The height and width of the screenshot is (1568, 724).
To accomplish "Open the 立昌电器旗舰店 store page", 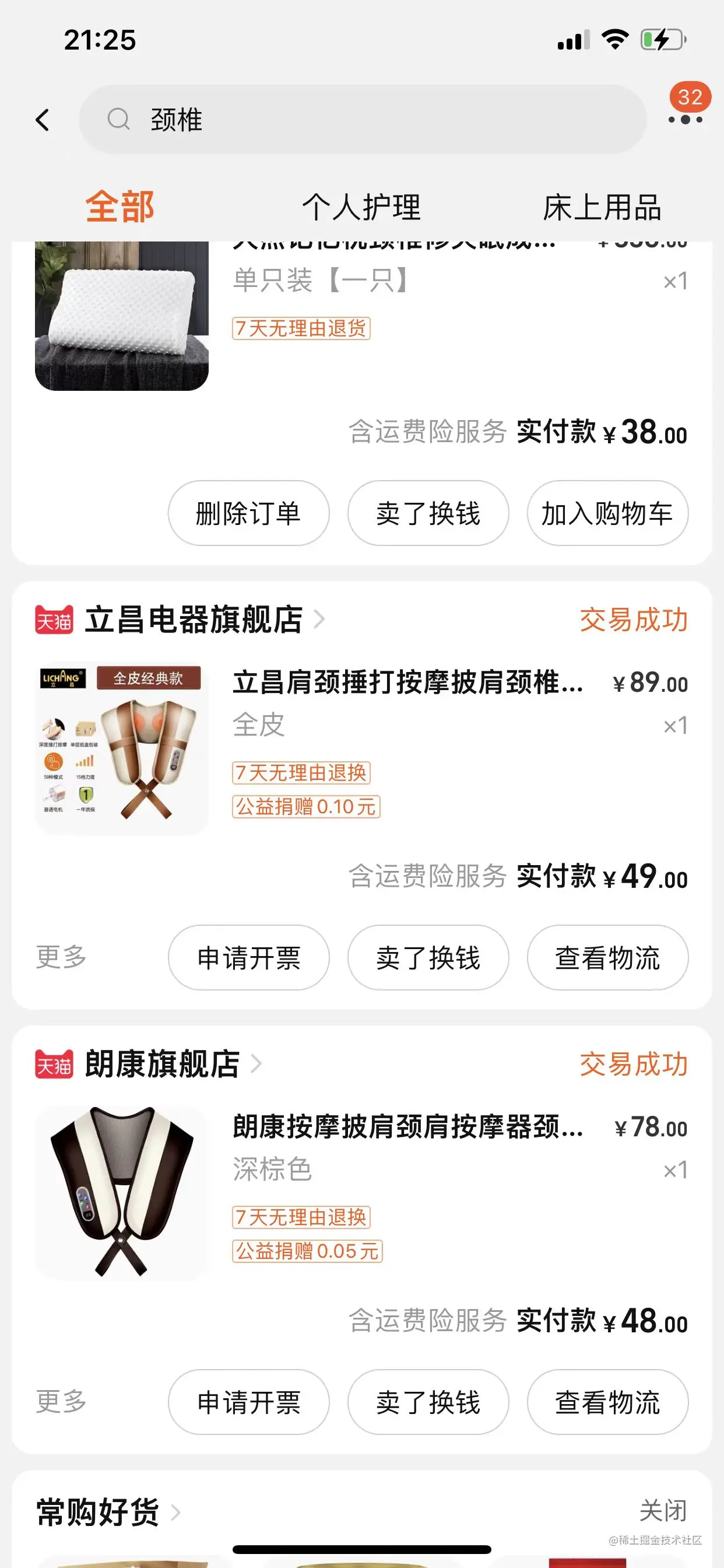I will pos(194,619).
